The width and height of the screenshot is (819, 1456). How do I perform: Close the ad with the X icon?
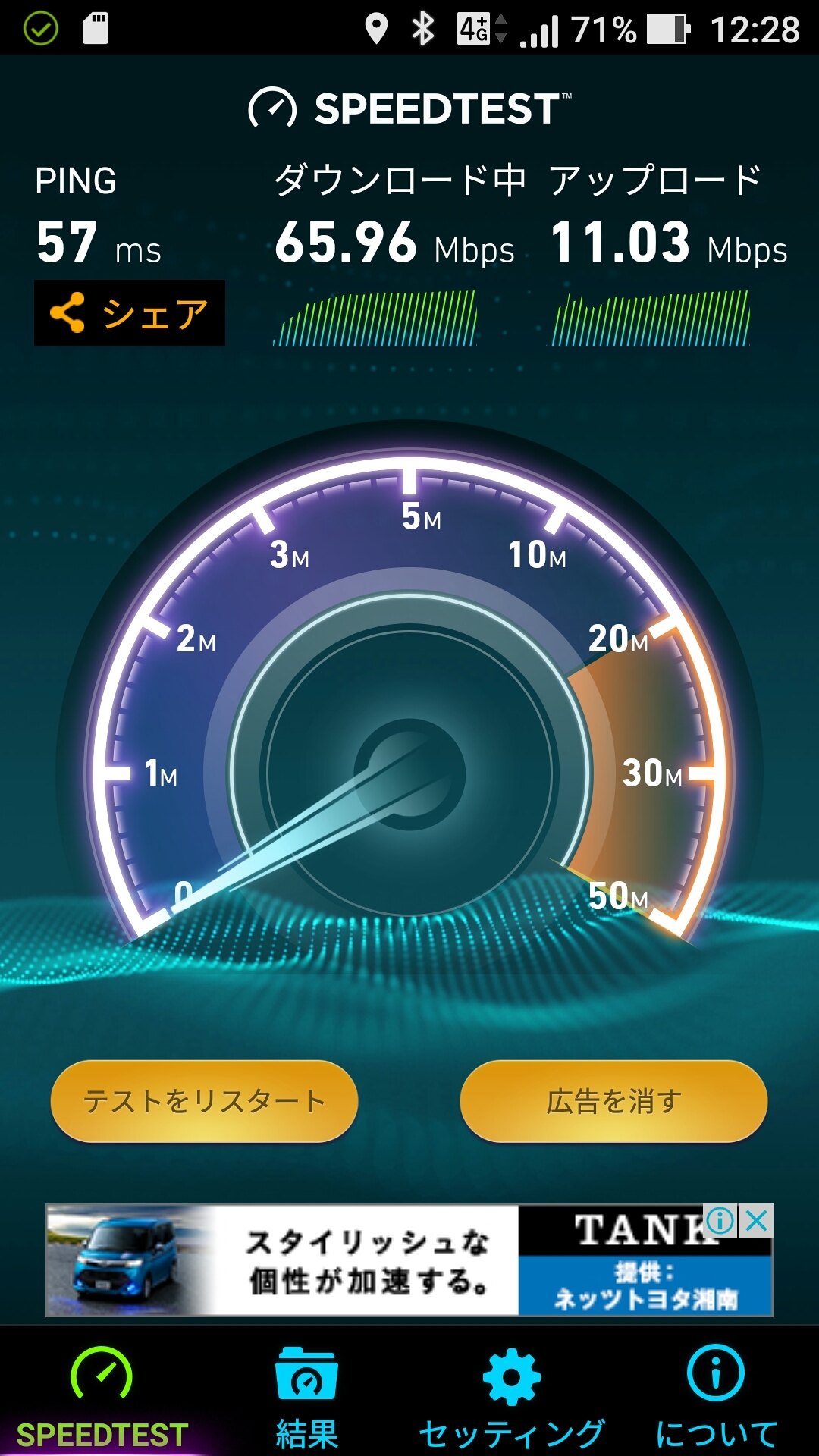(756, 1221)
